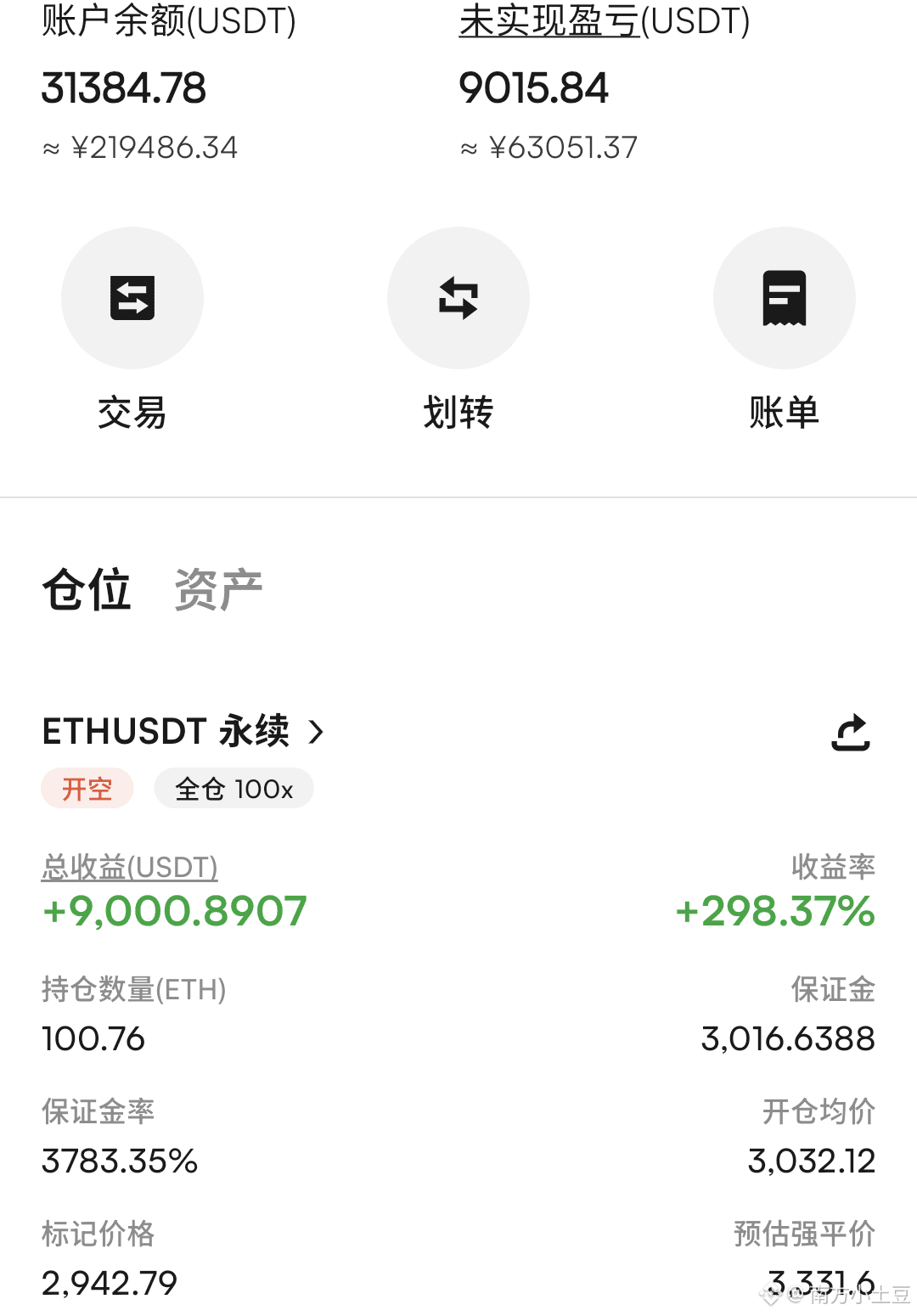Screen dimensions: 917x1316
Task: Tap the swap arrows icon above 划转
Action: click(x=458, y=298)
